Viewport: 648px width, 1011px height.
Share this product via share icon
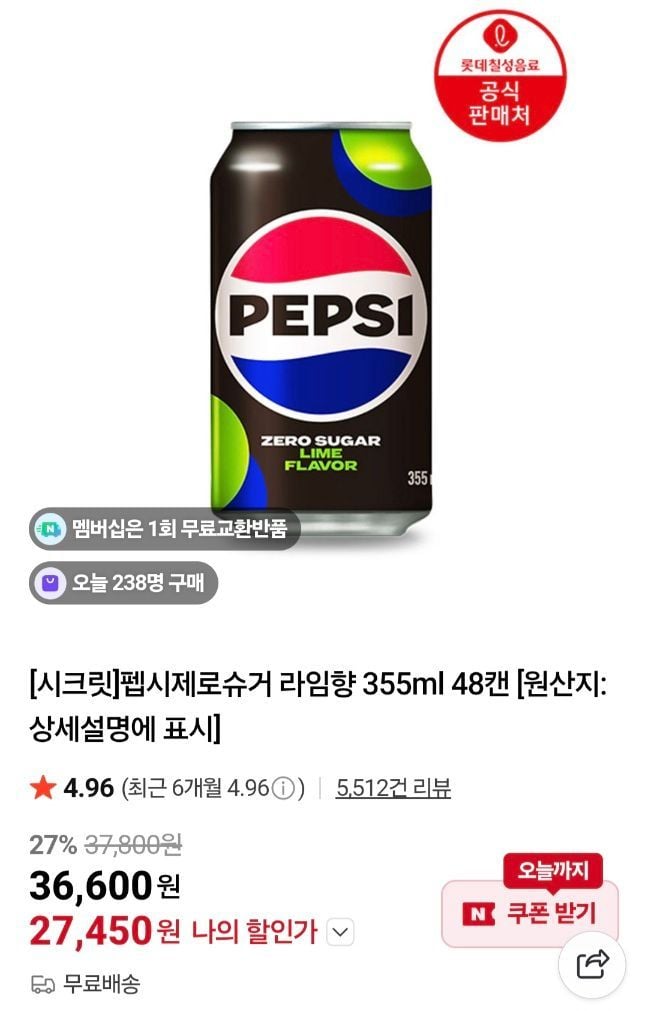click(593, 964)
